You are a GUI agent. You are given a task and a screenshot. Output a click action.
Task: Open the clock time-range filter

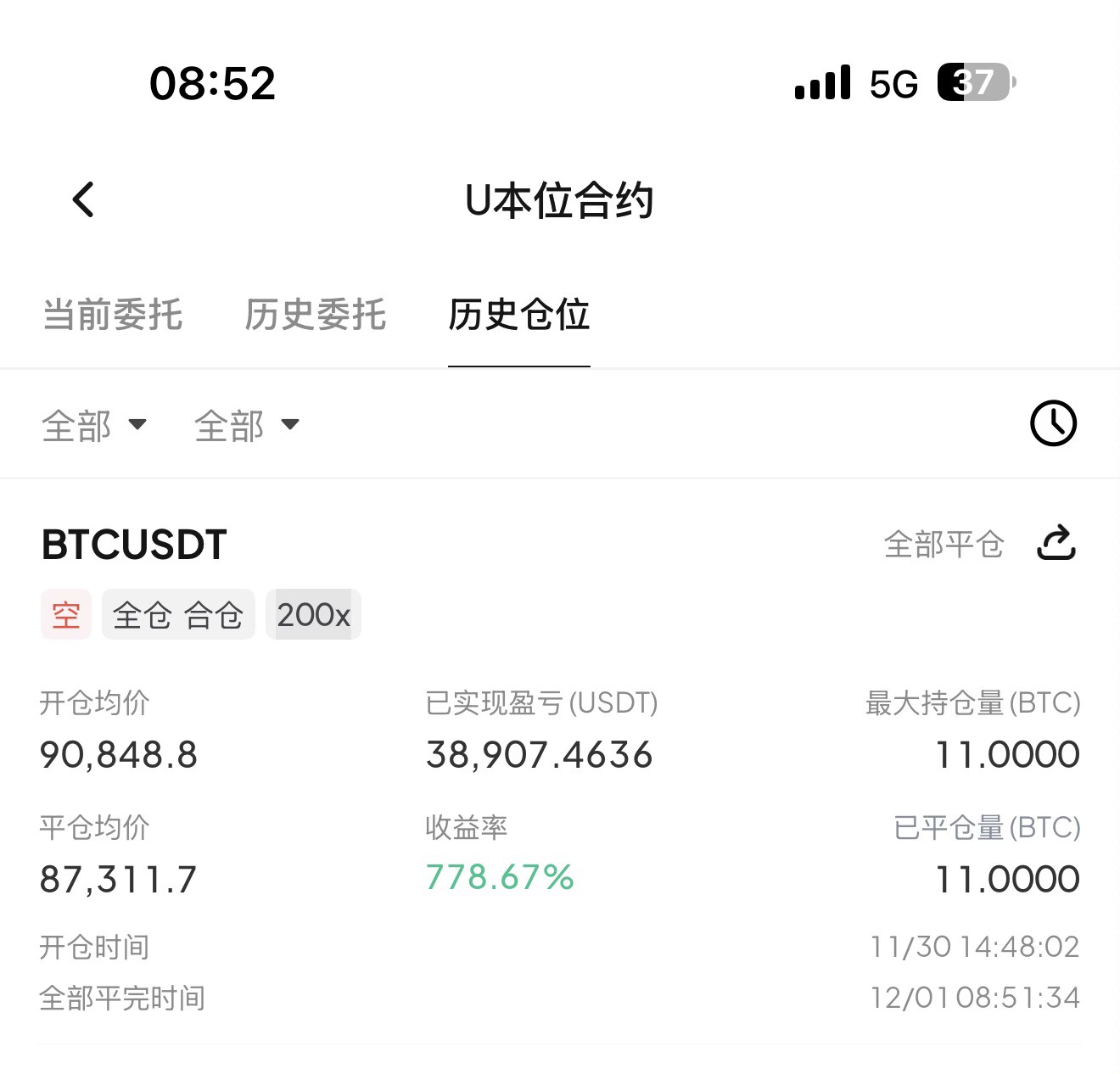[x=1053, y=423]
